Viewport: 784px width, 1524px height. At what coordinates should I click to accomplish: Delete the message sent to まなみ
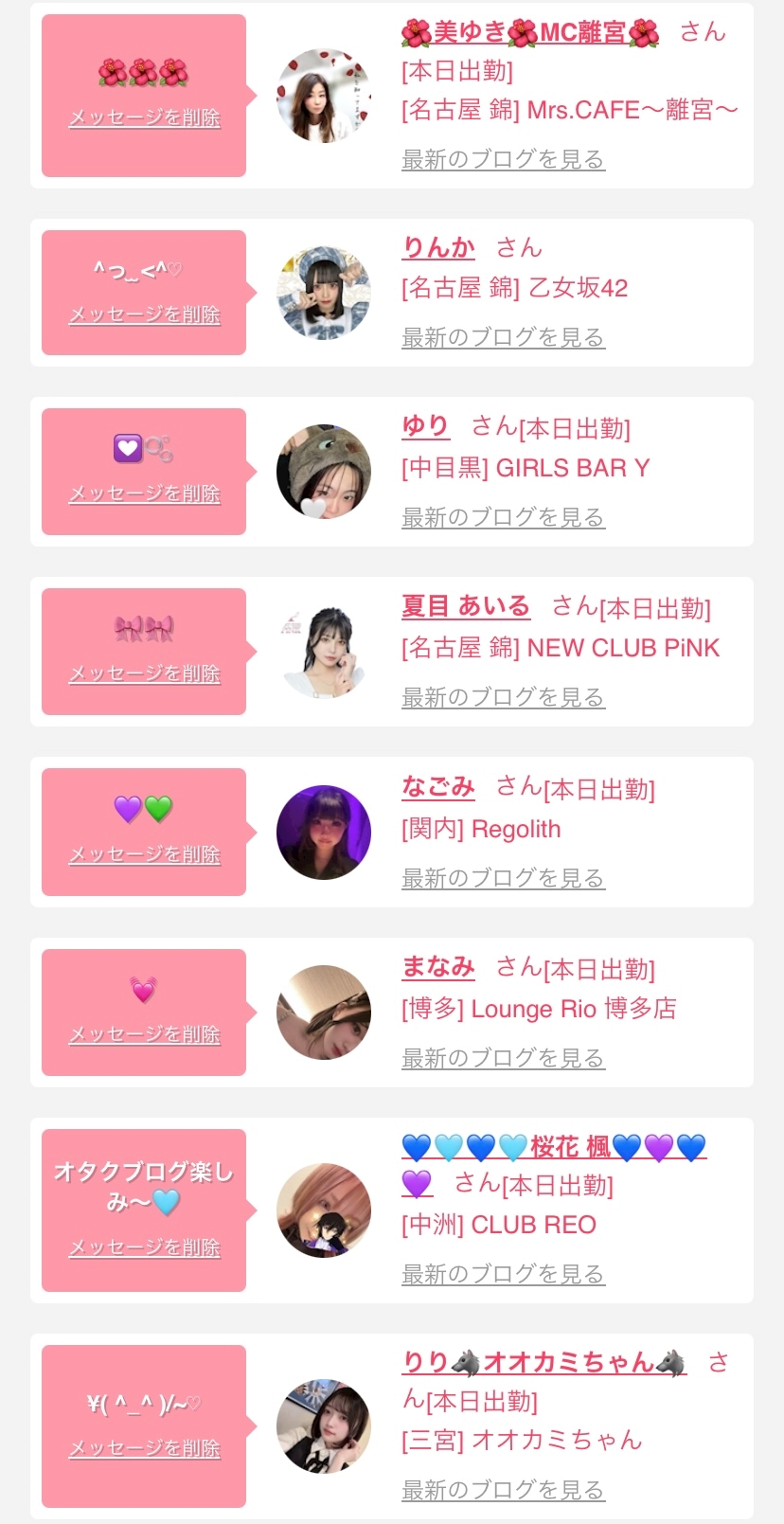[145, 1034]
